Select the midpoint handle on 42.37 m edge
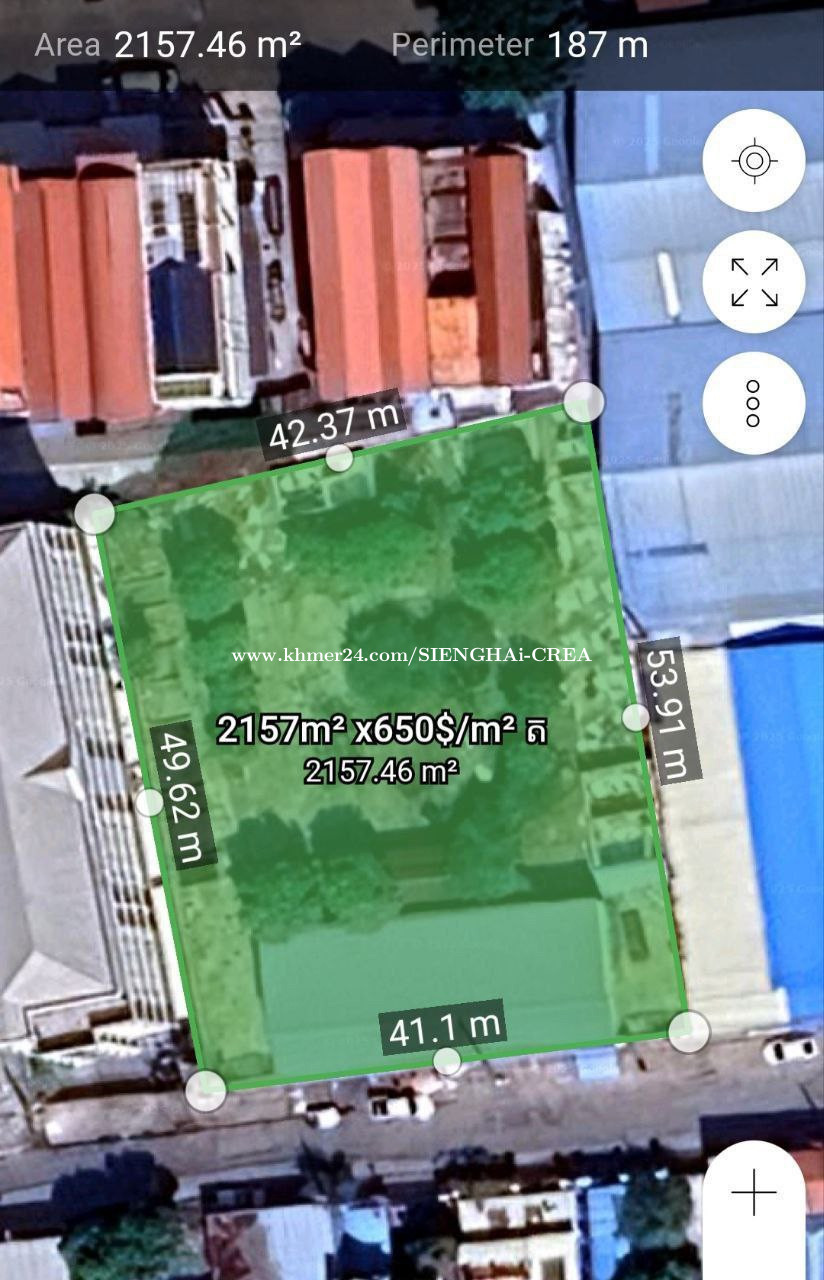This screenshot has width=824, height=1280. tap(339, 459)
